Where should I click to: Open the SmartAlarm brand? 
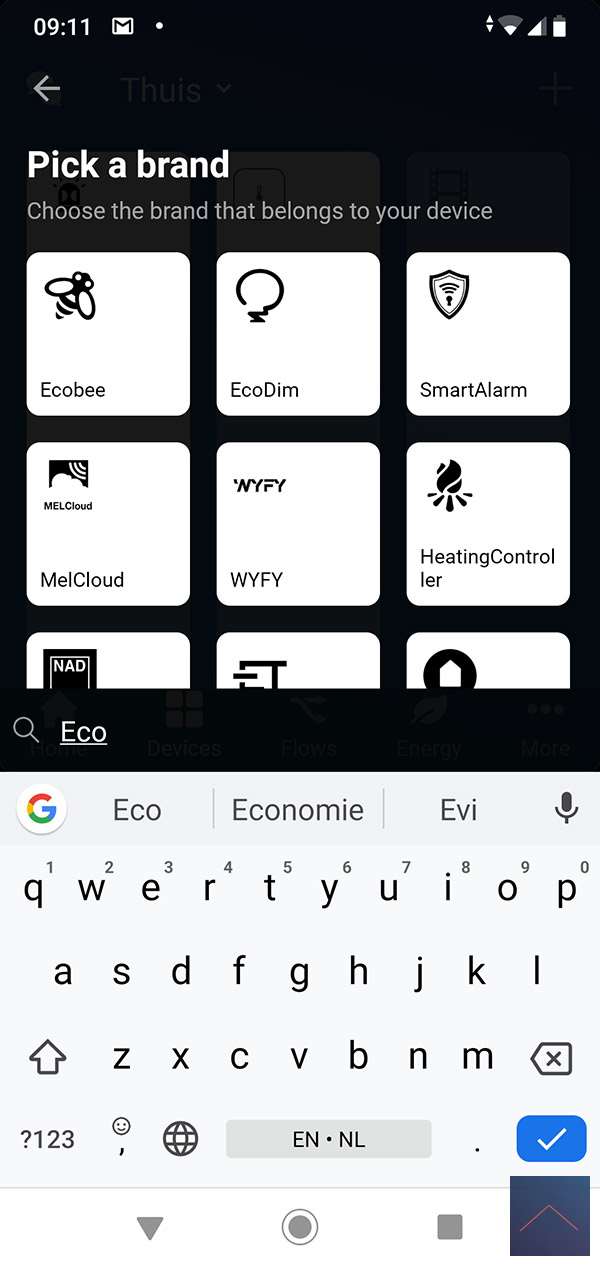(x=488, y=334)
